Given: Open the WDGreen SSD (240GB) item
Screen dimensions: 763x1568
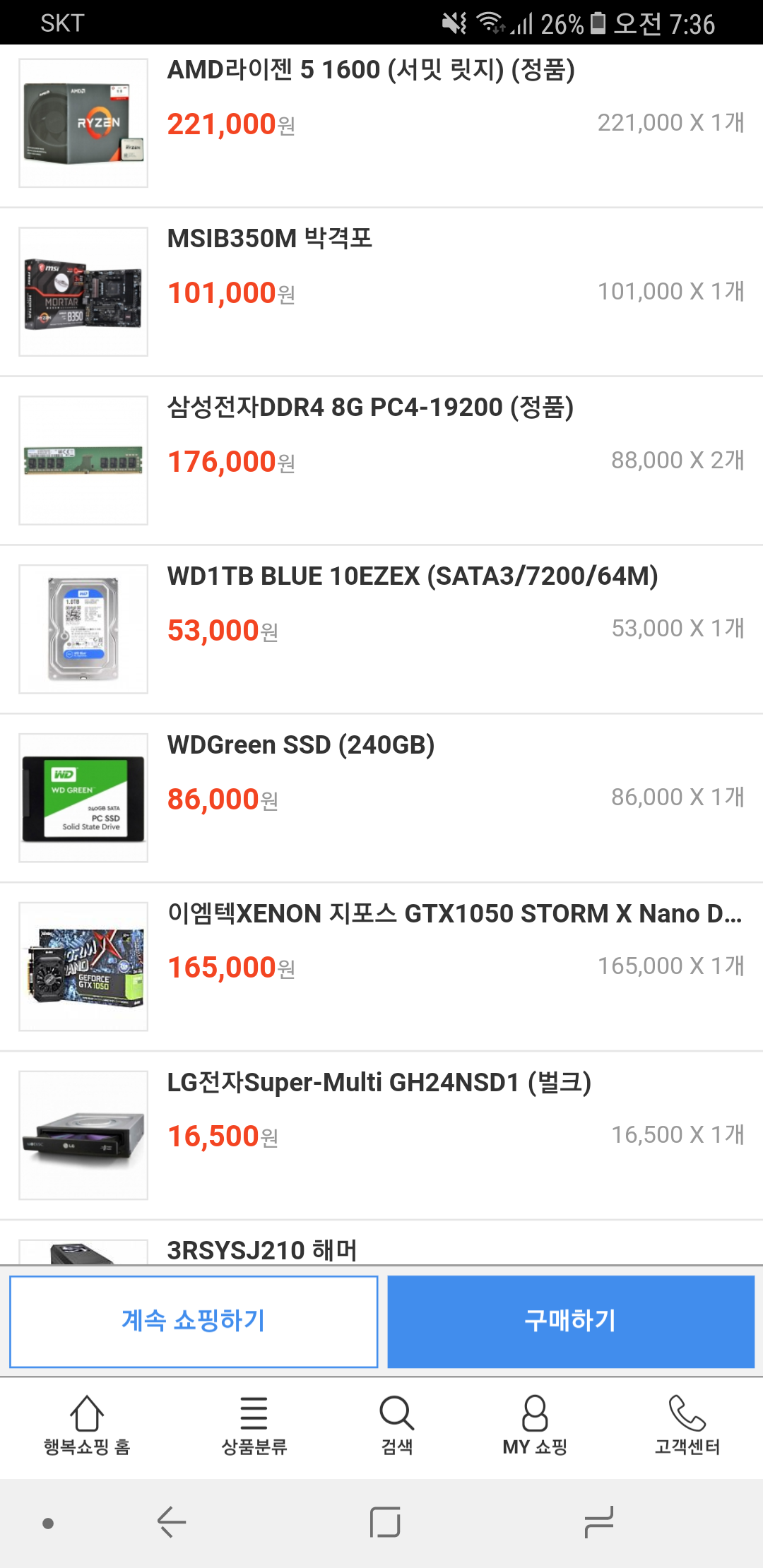Looking at the screenshot, I should pyautogui.click(x=300, y=745).
